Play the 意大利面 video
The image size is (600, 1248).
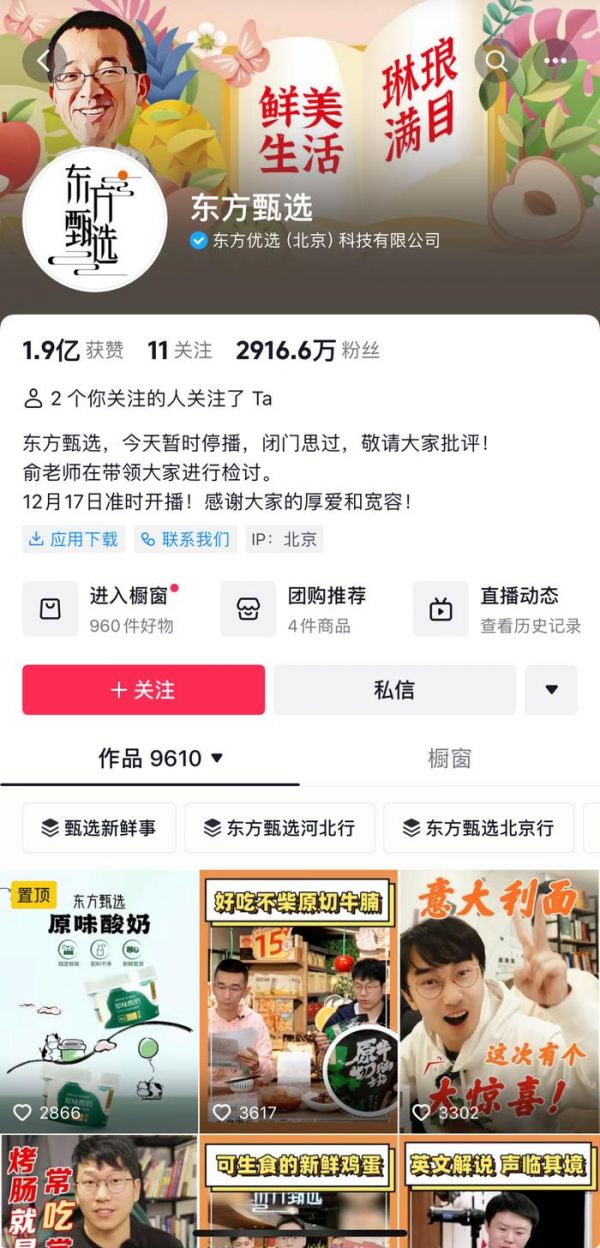pos(499,1000)
